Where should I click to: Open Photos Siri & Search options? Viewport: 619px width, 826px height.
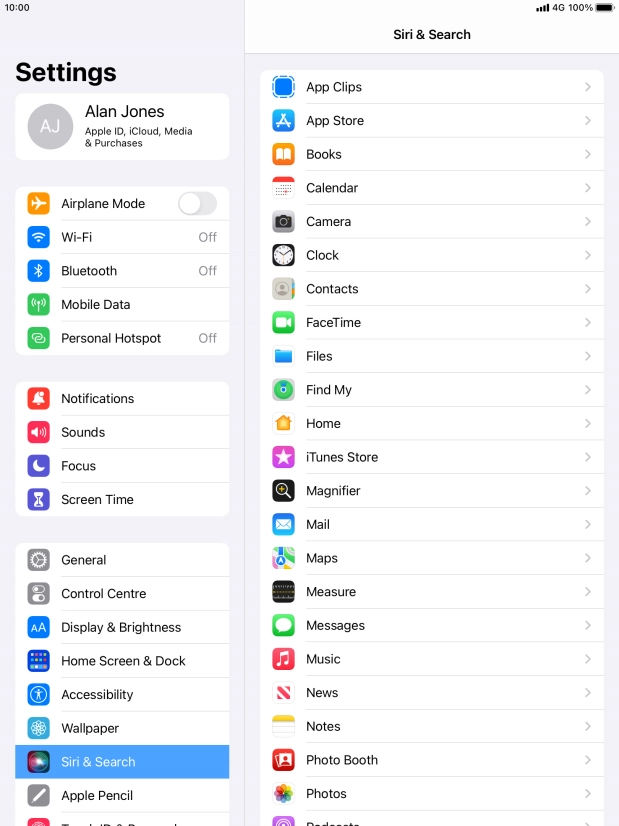pyautogui.click(x=432, y=794)
